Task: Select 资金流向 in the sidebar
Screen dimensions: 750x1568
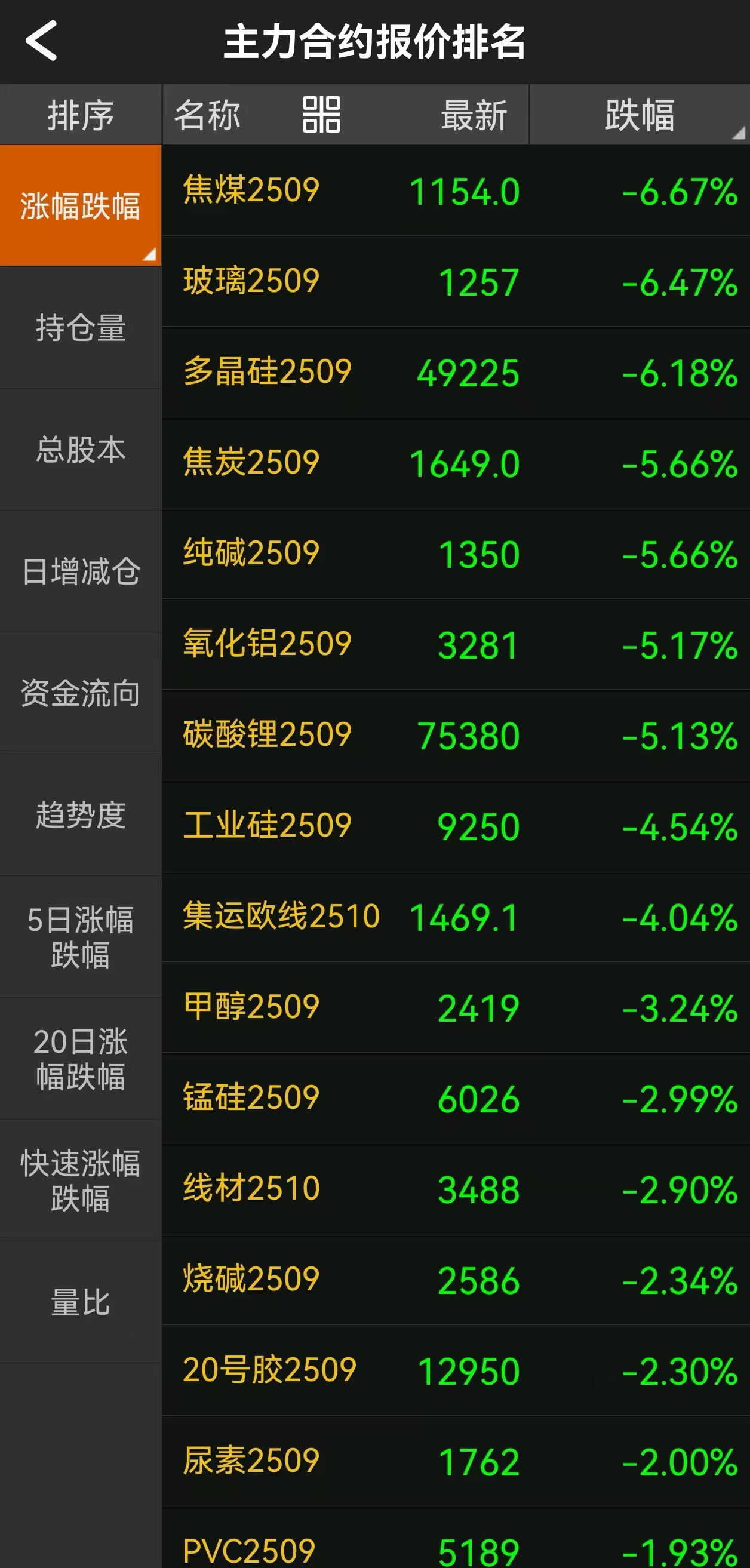Action: coord(81,693)
